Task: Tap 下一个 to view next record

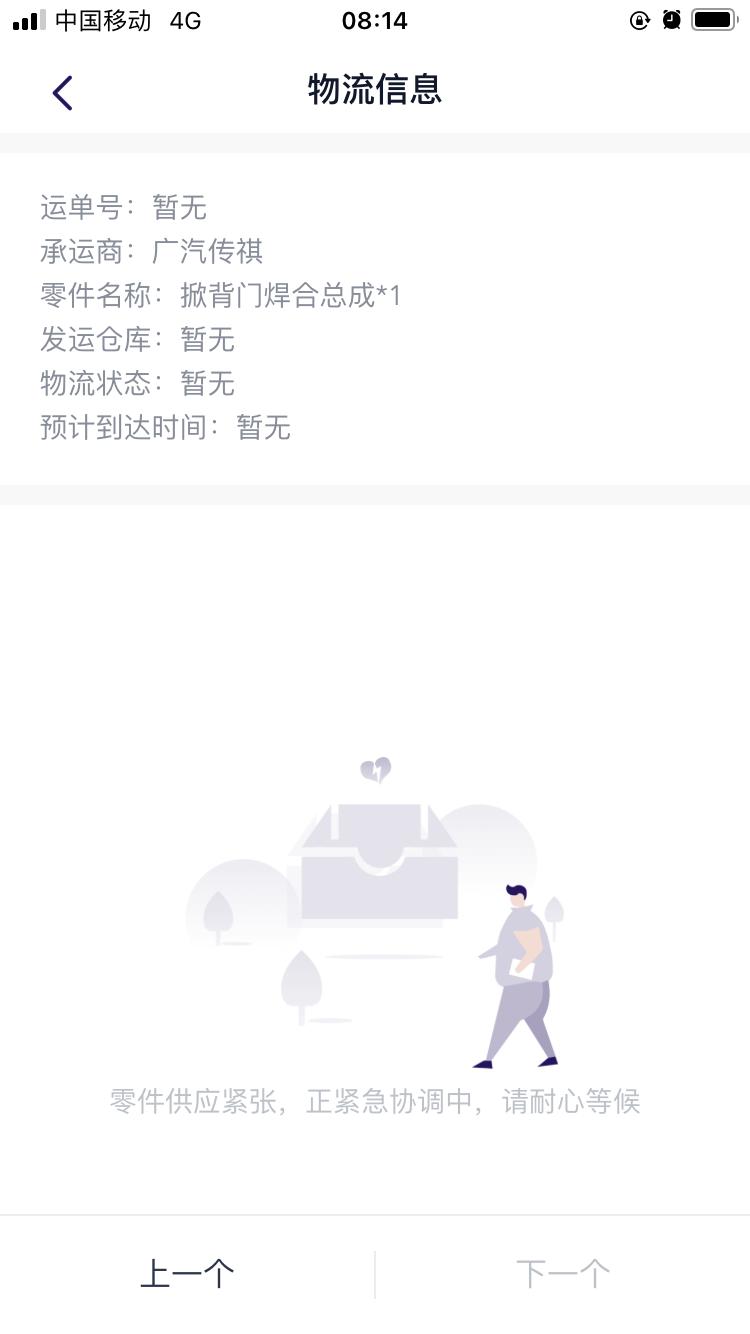Action: pyautogui.click(x=563, y=1271)
